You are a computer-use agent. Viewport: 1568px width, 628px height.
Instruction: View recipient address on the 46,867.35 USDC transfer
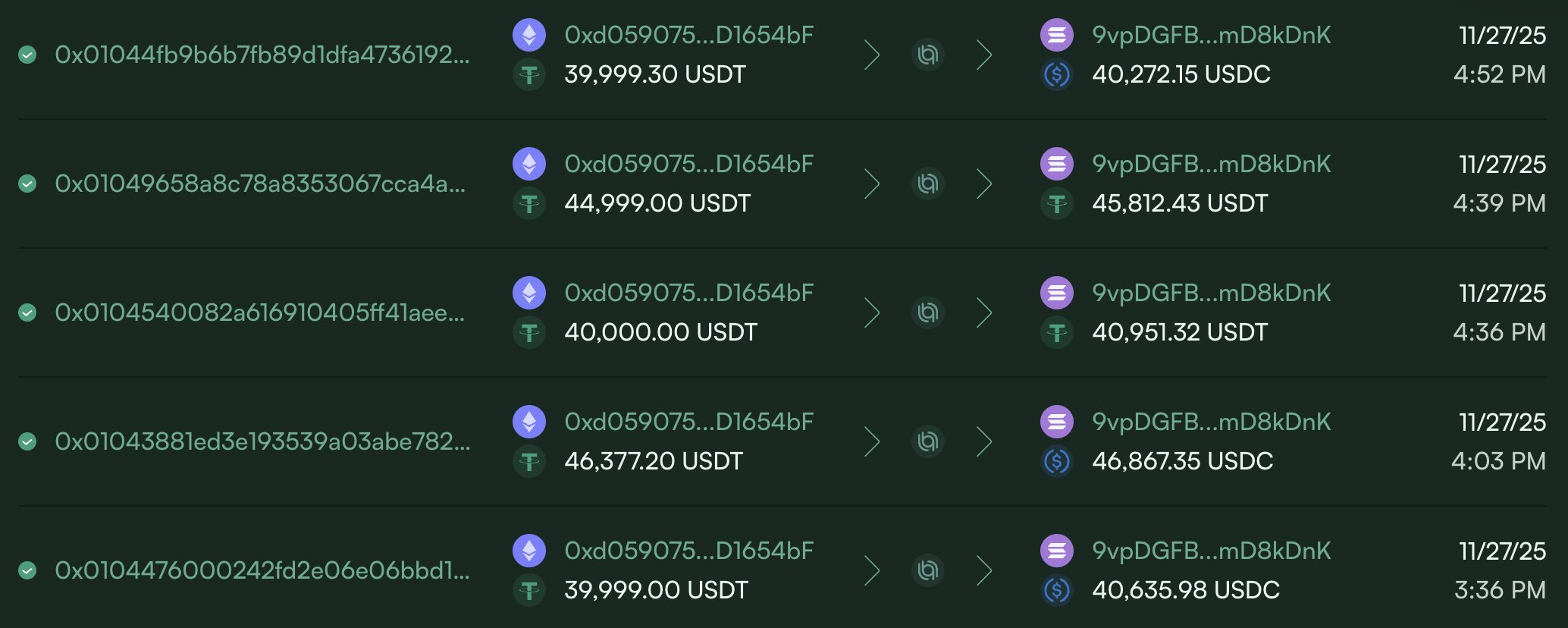click(x=1211, y=422)
